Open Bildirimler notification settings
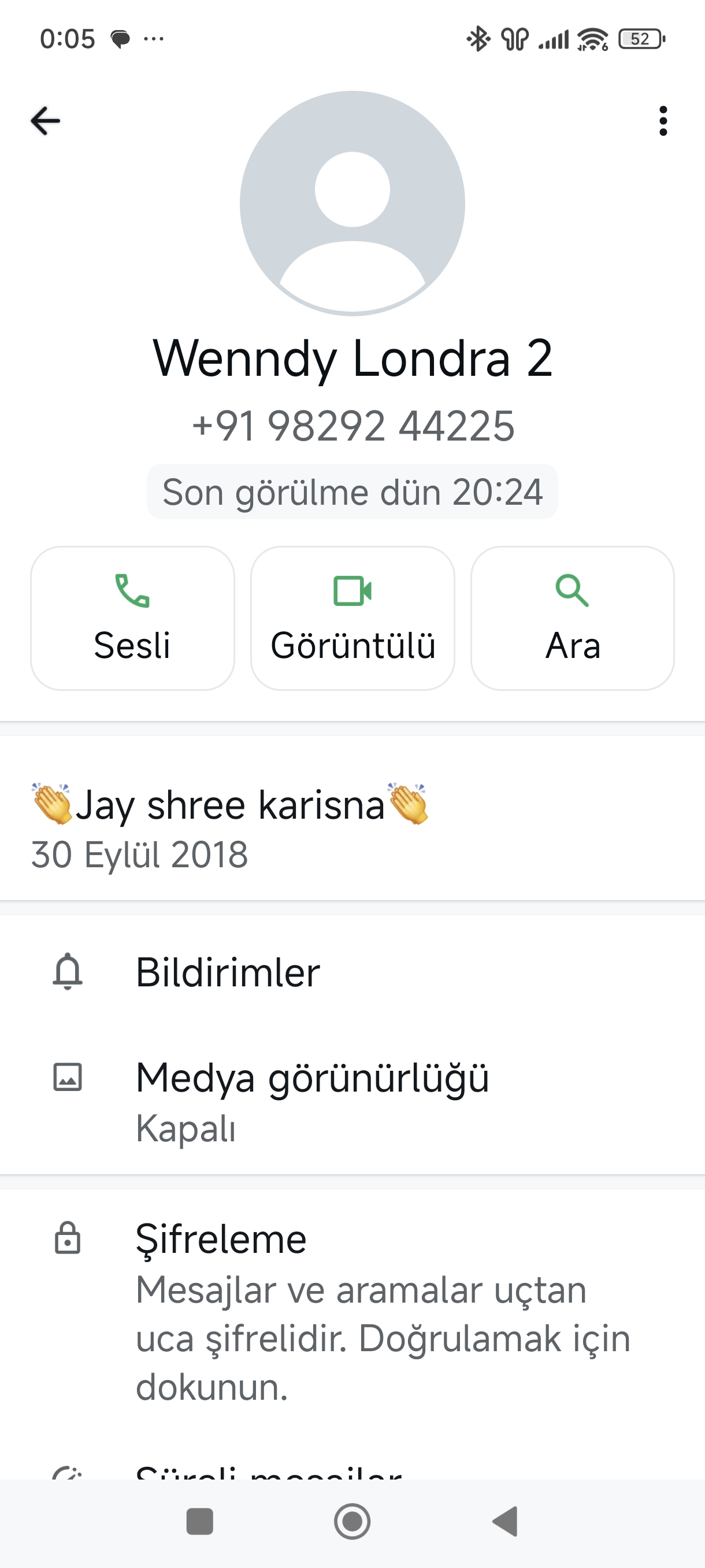Image resolution: width=705 pixels, height=1568 pixels. tap(352, 972)
